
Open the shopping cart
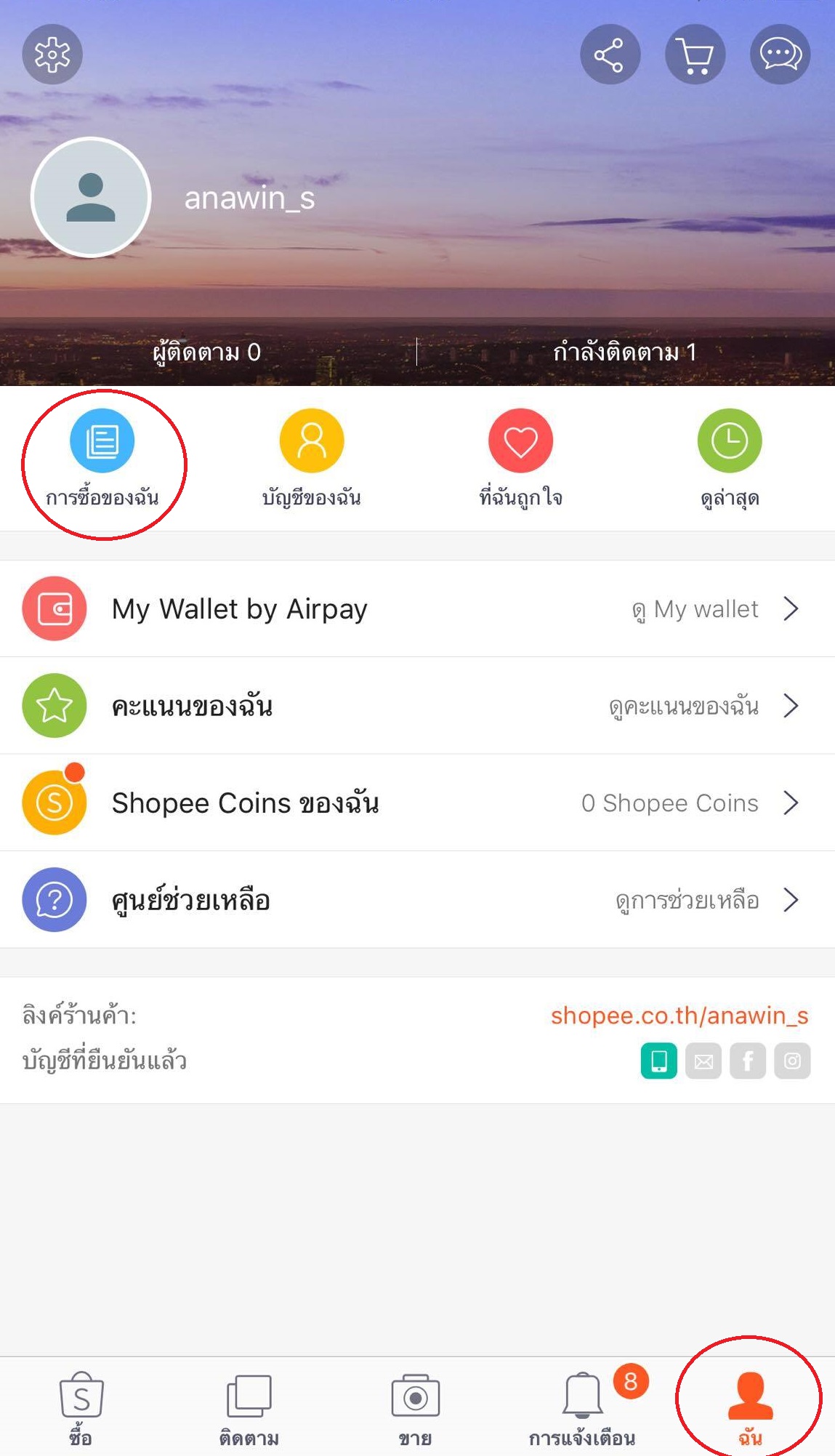click(x=695, y=55)
